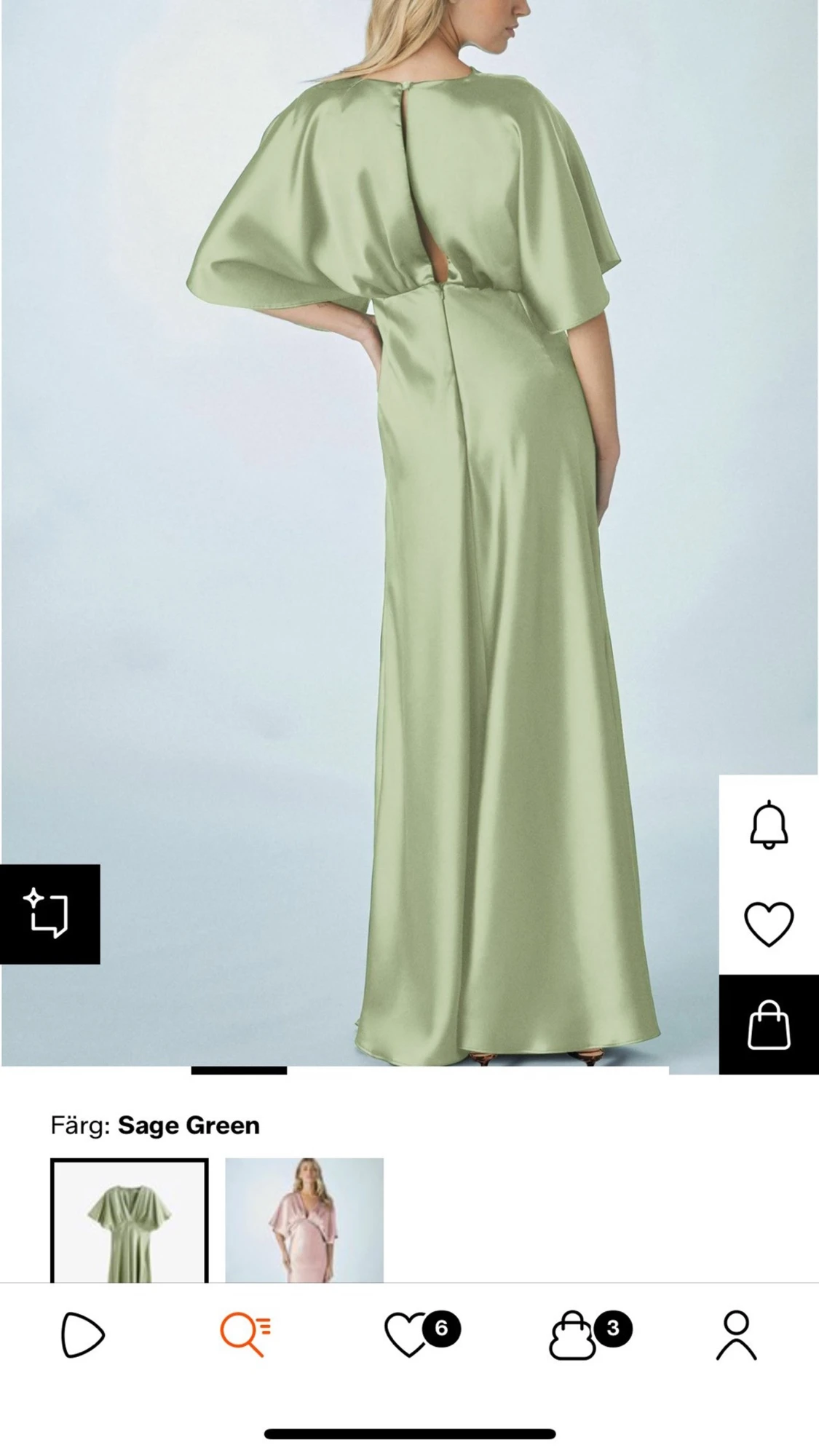
Task: Set a notification bell alert for this dress
Action: [769, 826]
